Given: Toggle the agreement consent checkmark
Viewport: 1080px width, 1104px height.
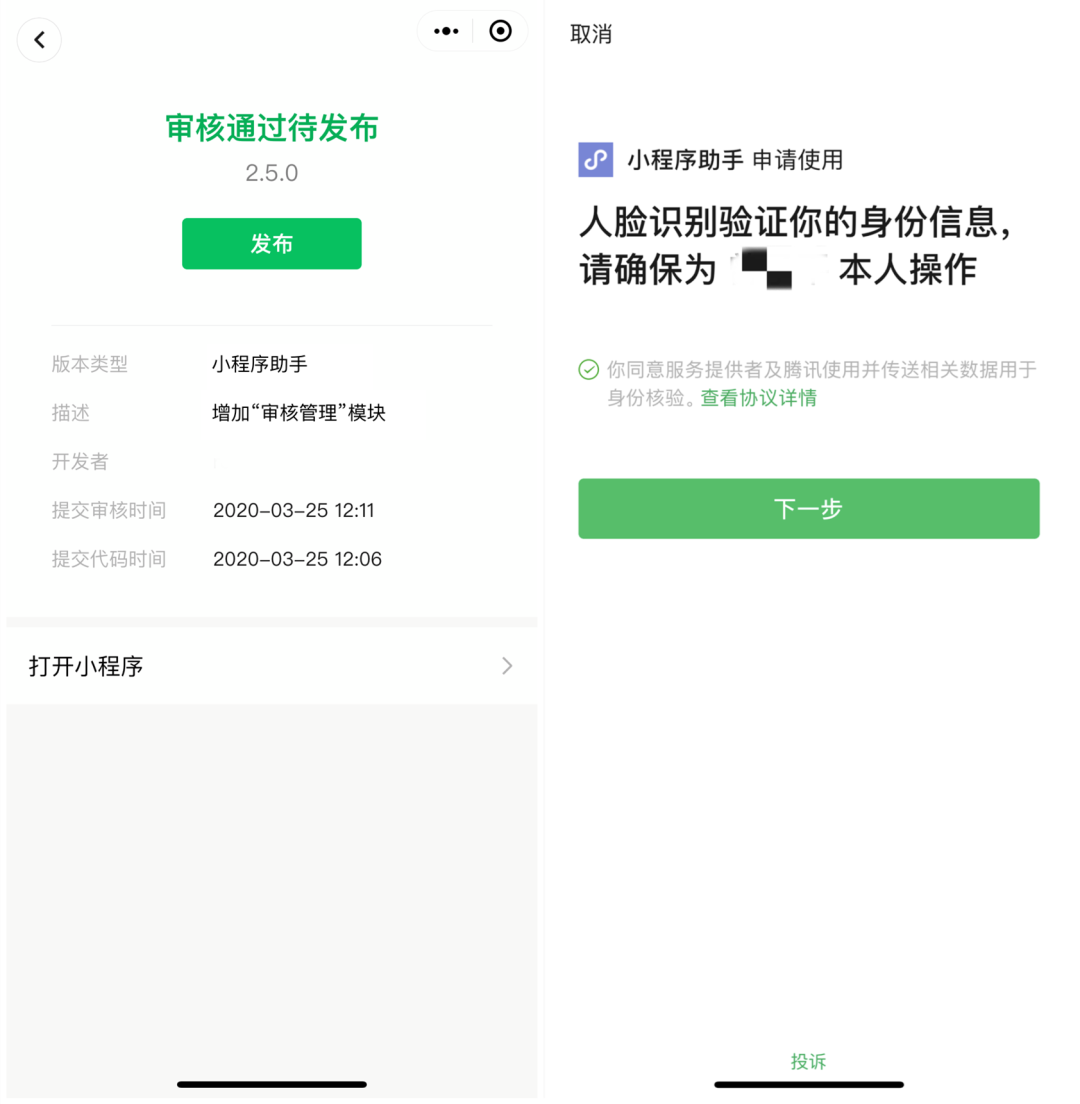Looking at the screenshot, I should pos(589,370).
